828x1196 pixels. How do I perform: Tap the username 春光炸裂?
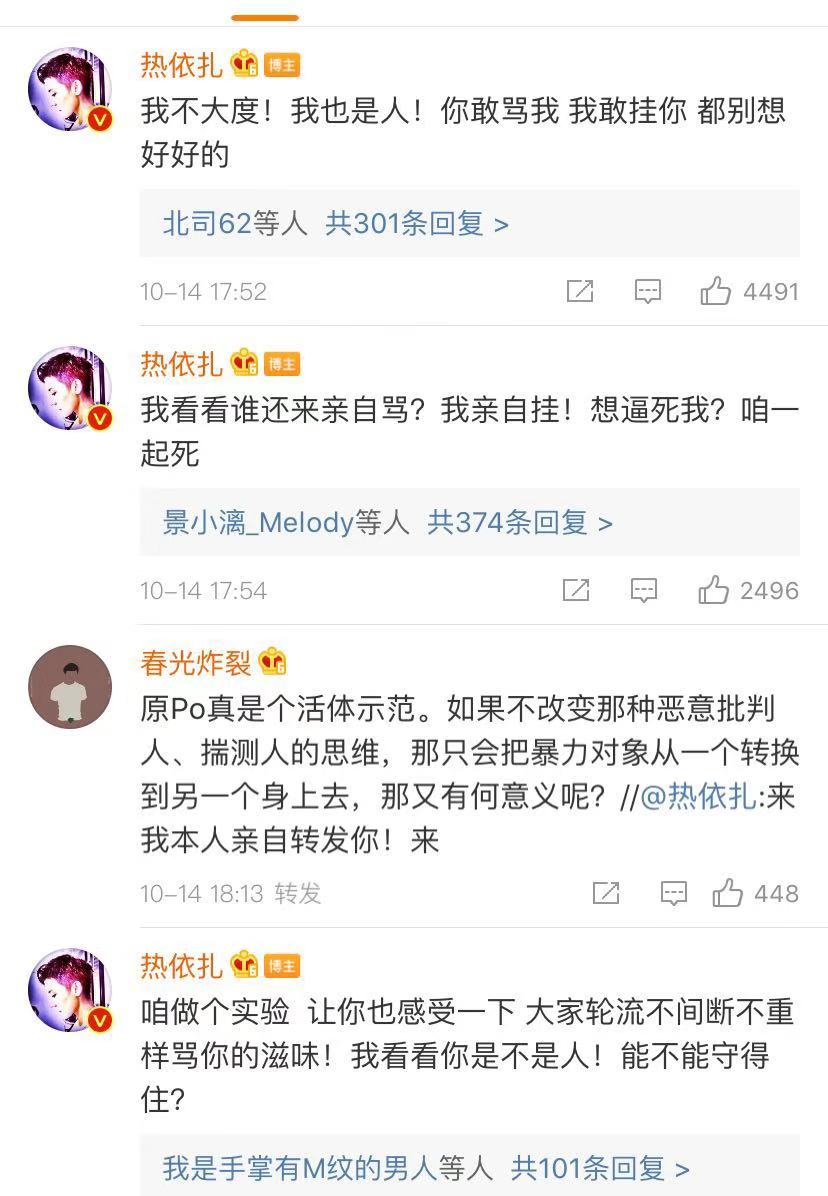[x=196, y=662]
